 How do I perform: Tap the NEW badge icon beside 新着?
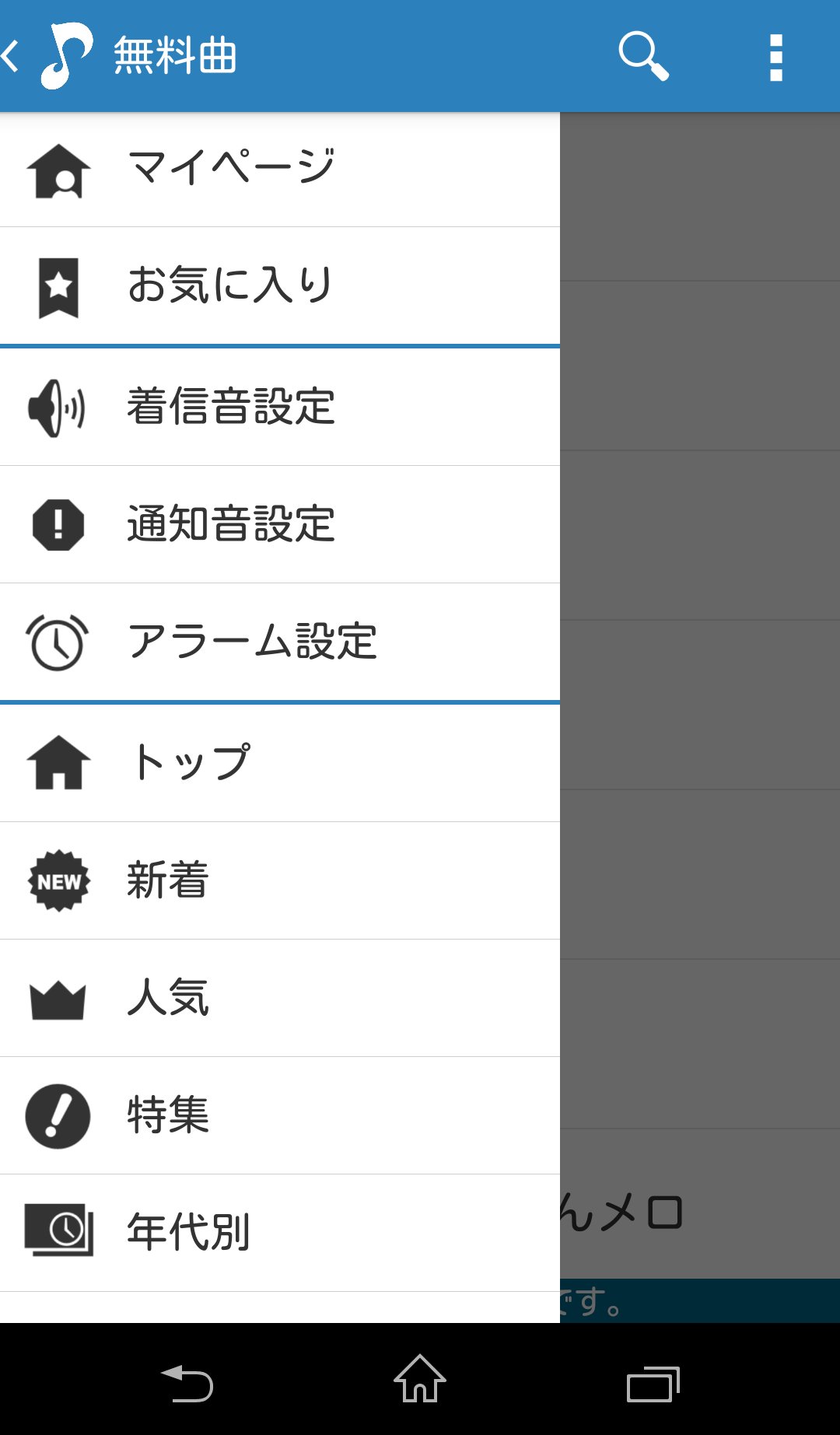[x=58, y=880]
